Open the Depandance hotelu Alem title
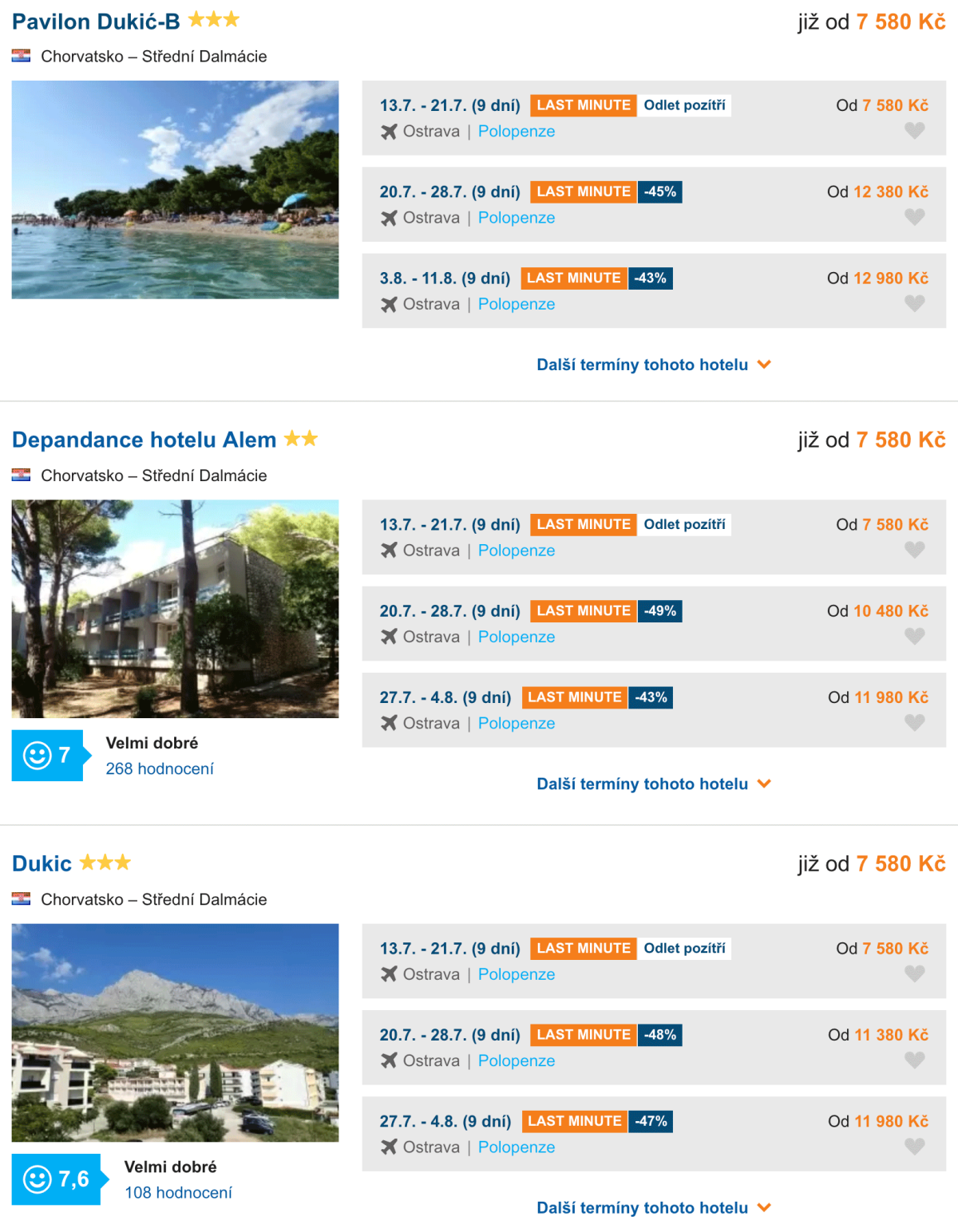This screenshot has height=1232, width=958. 144,440
